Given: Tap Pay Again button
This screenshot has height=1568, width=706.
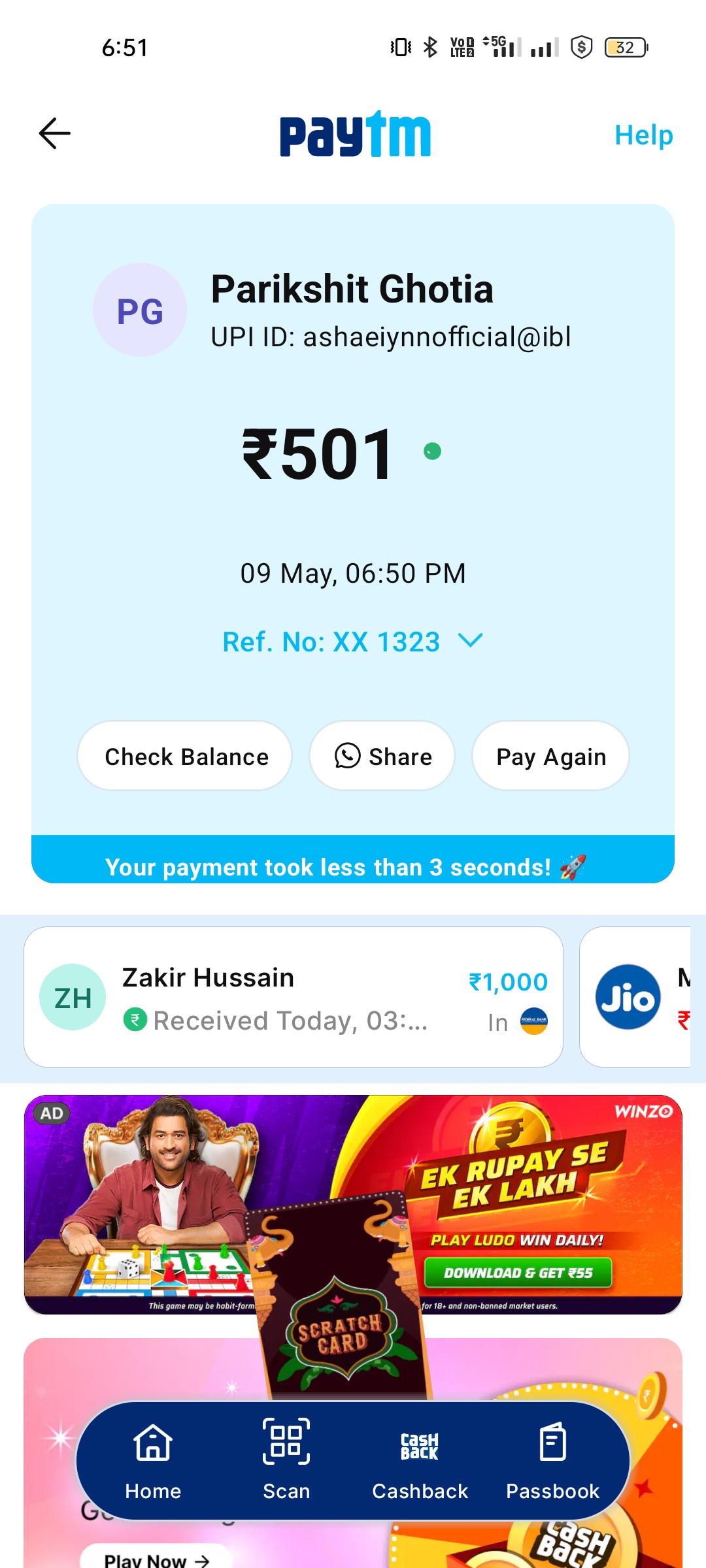Looking at the screenshot, I should [x=550, y=756].
